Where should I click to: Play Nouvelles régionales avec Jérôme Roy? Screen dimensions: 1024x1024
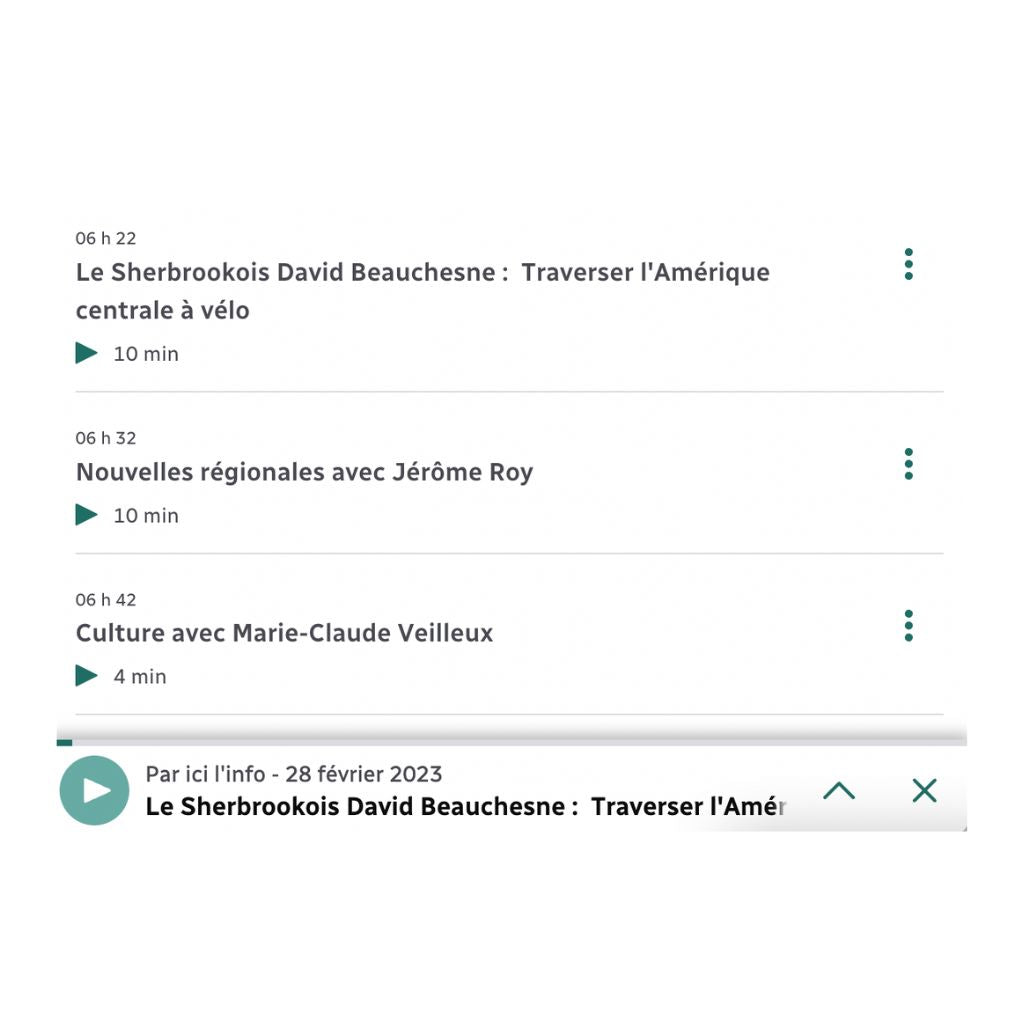88,515
